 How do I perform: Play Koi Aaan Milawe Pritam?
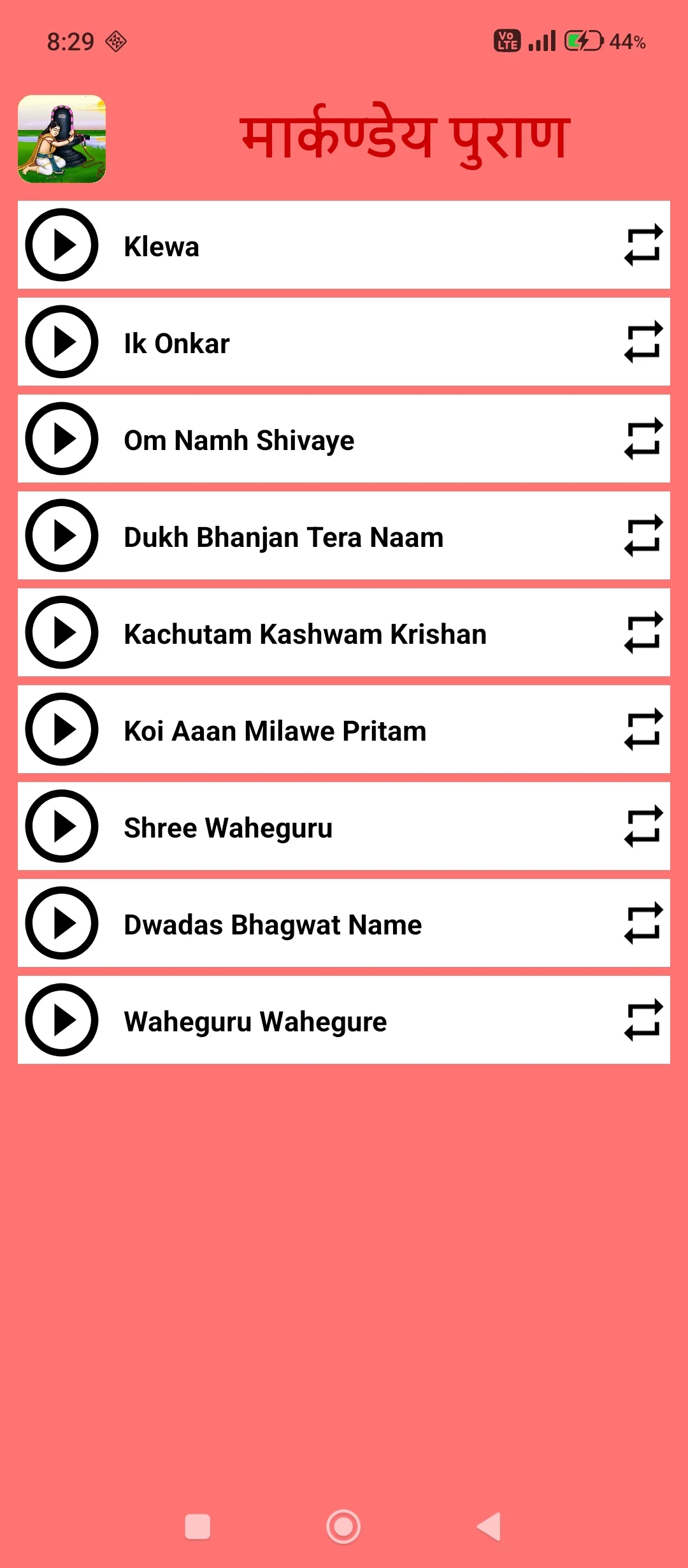62,730
